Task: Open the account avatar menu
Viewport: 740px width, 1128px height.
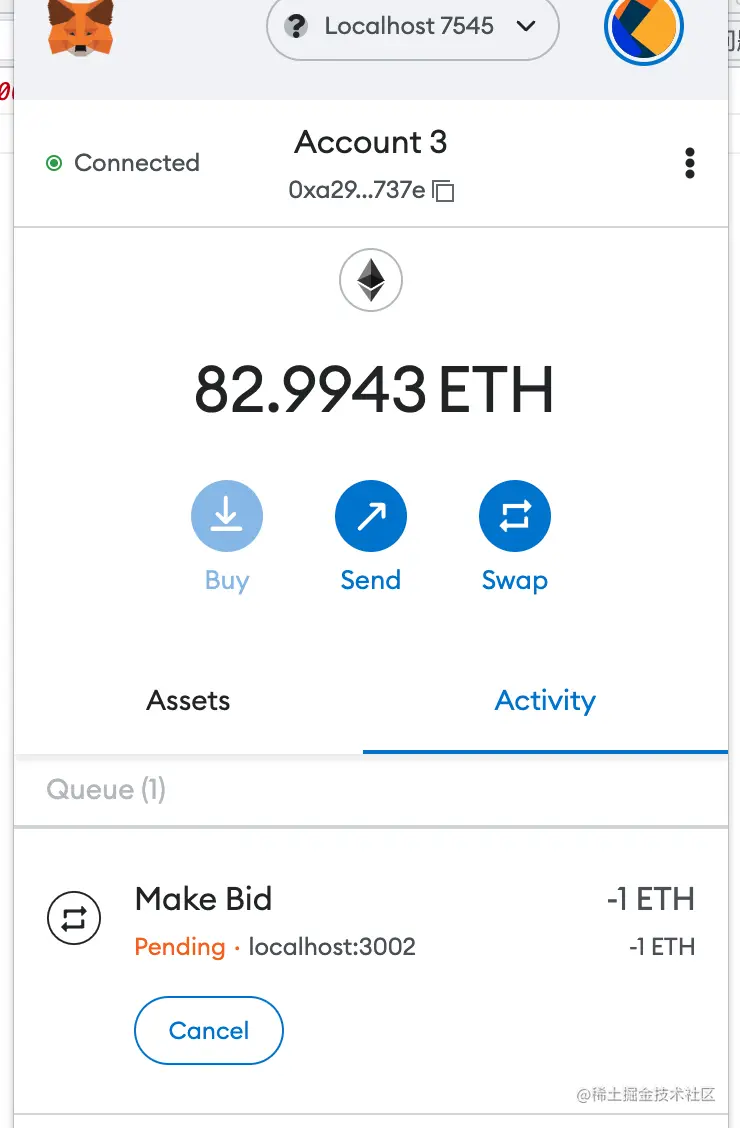Action: point(643,27)
